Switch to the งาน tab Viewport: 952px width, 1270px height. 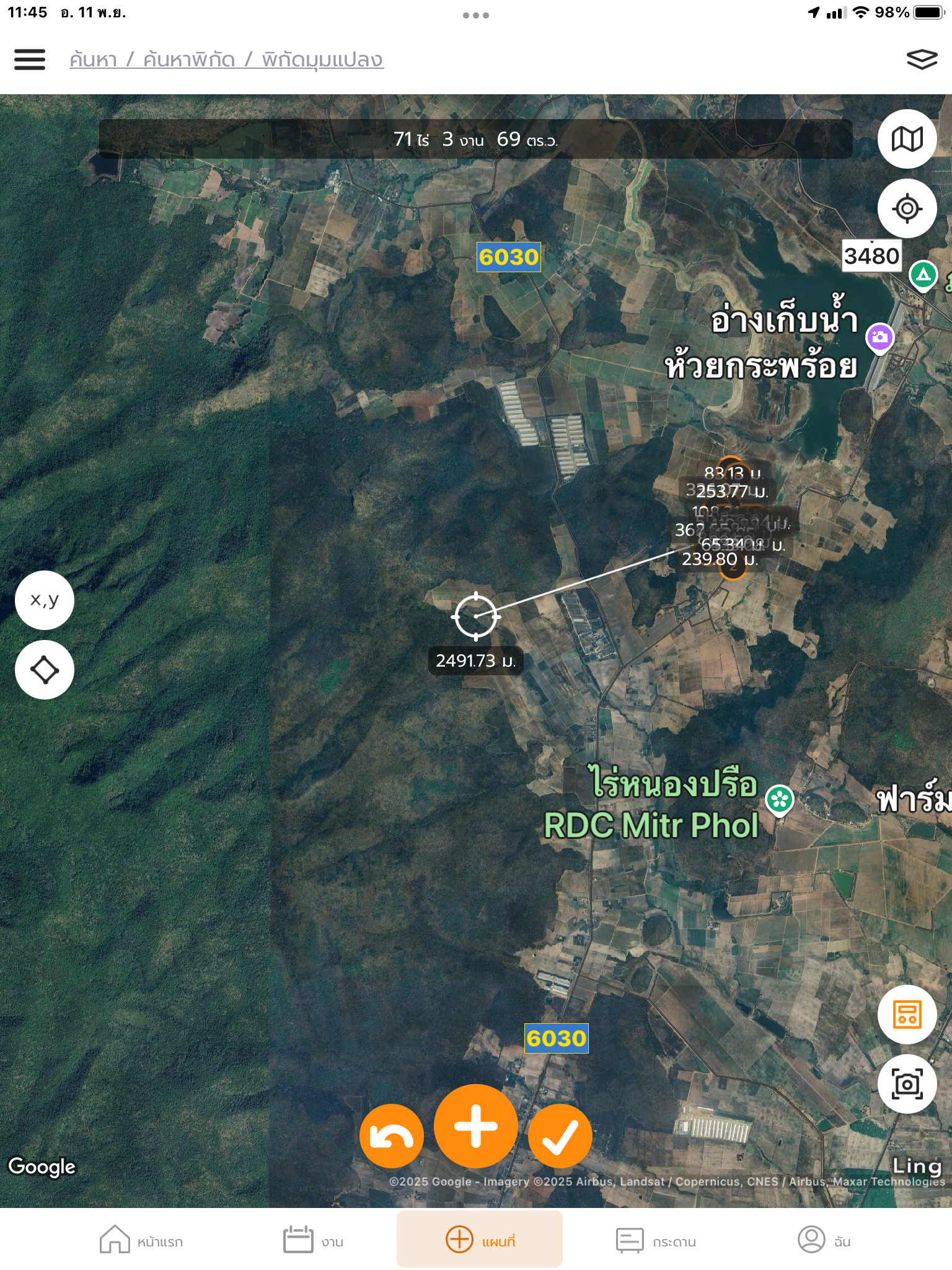tap(313, 1240)
